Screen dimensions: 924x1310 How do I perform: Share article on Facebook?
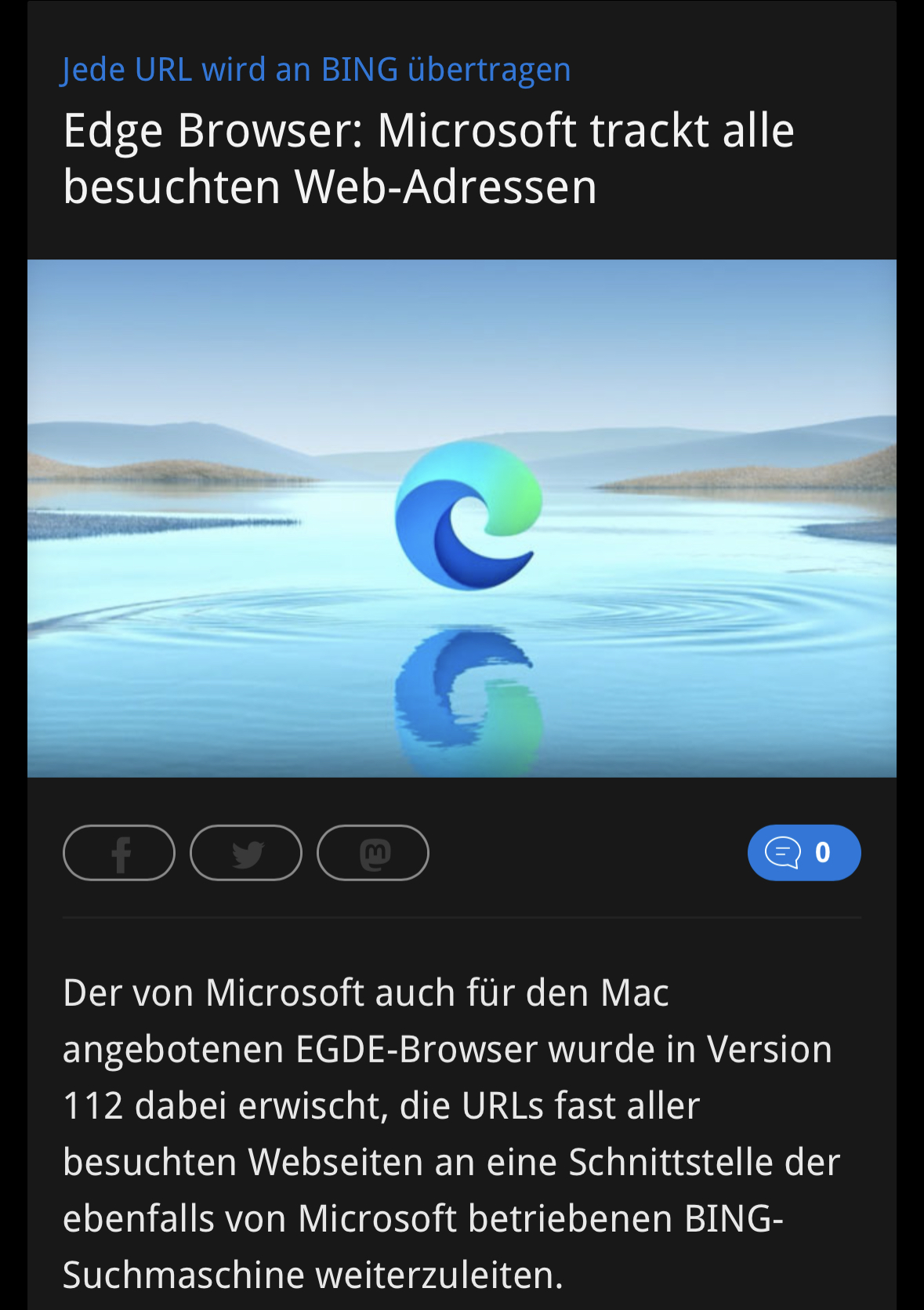click(x=119, y=853)
